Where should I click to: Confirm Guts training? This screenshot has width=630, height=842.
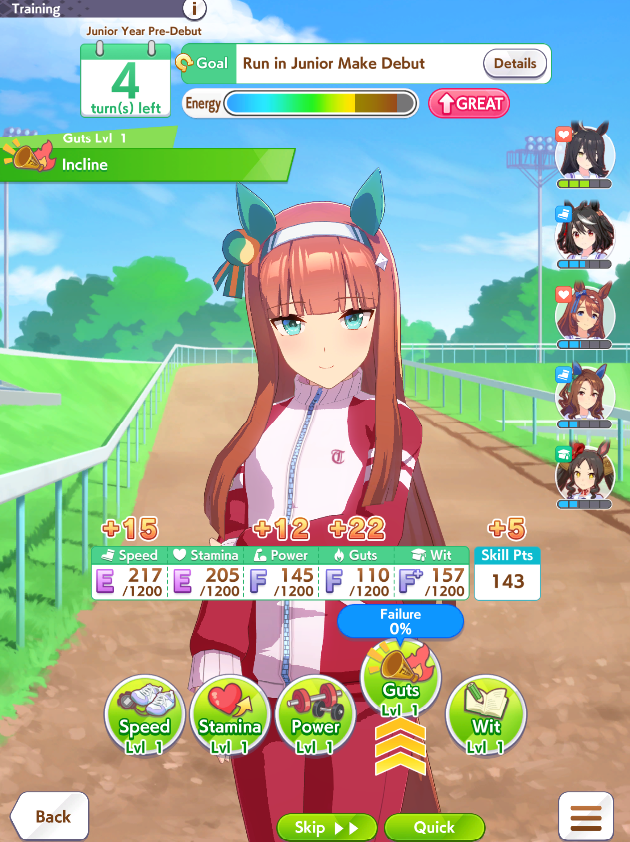pyautogui.click(x=400, y=682)
